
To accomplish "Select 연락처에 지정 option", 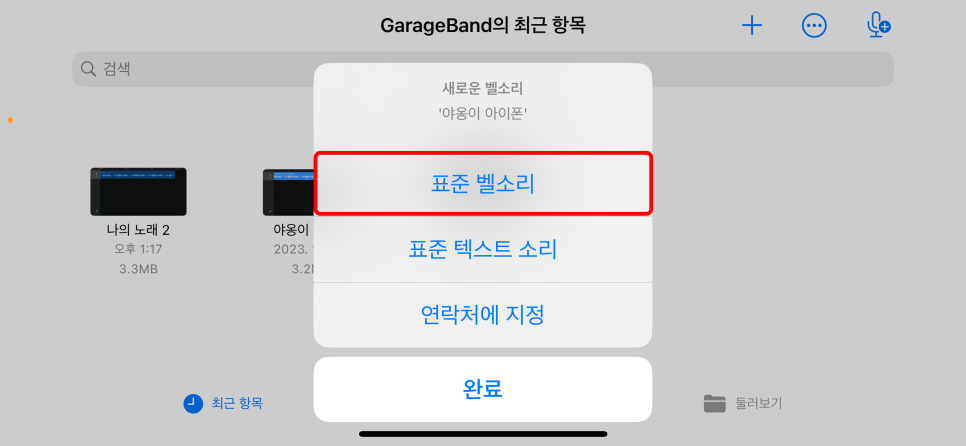I will 483,315.
